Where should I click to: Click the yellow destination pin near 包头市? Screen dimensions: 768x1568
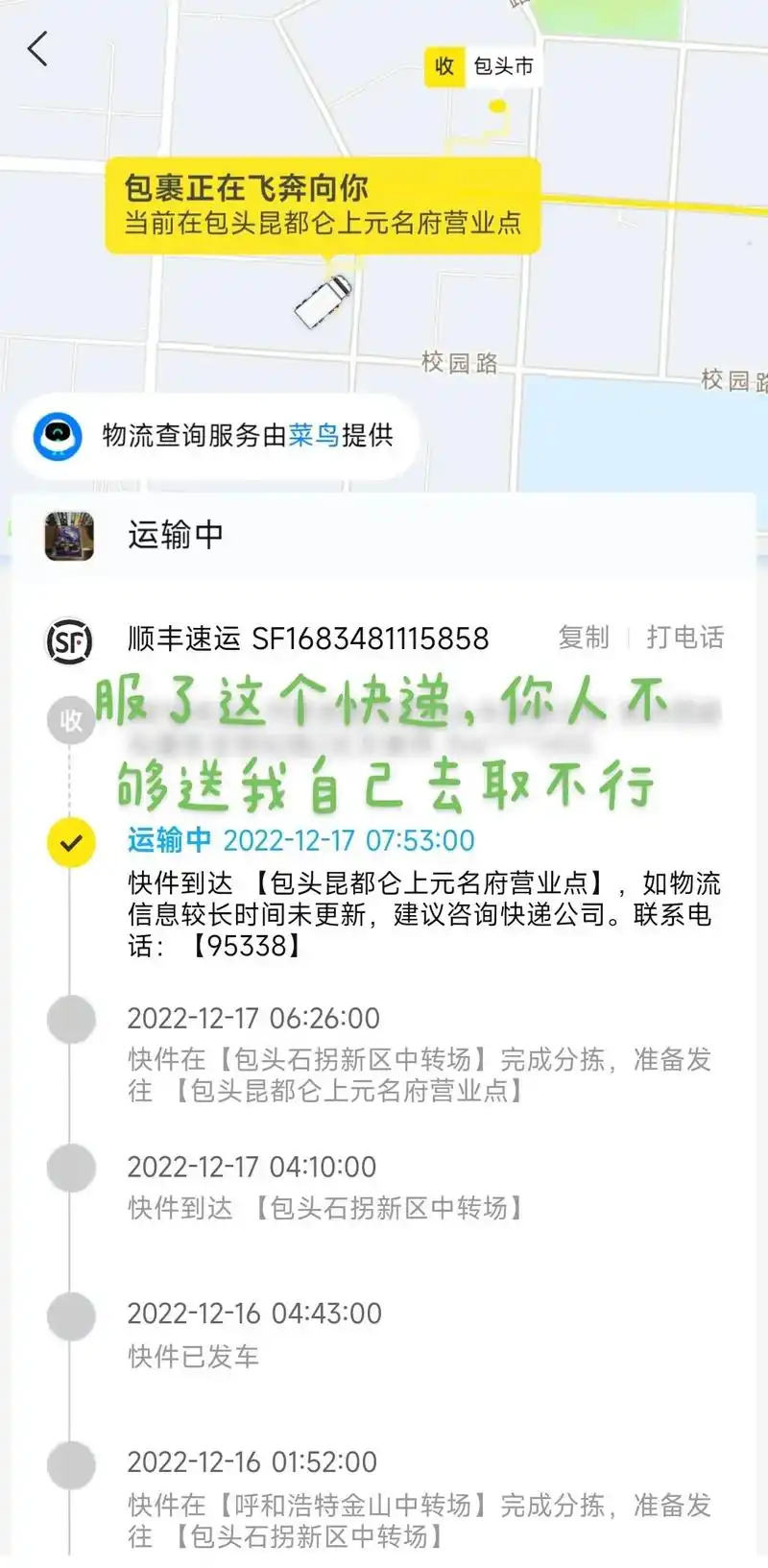tap(498, 106)
